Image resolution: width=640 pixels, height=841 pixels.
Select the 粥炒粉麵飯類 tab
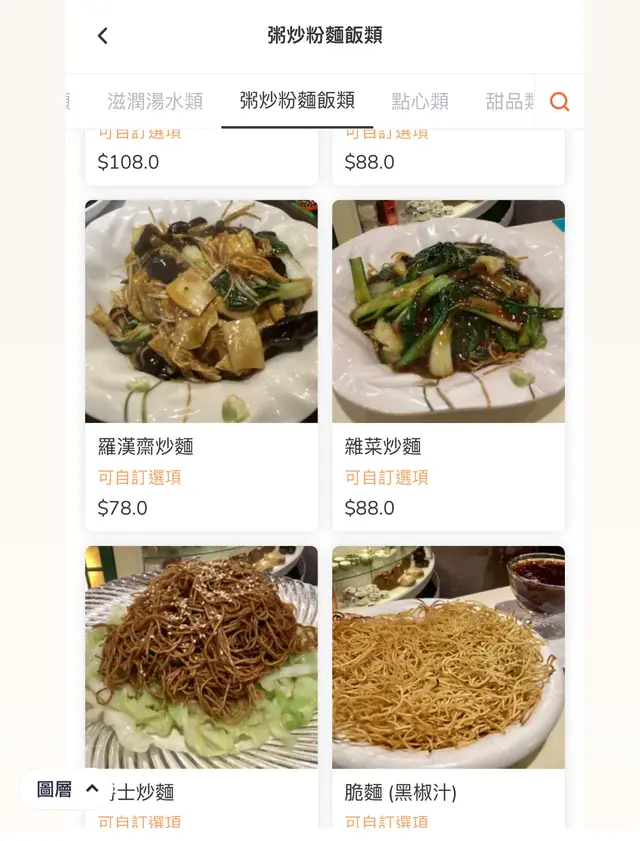(297, 100)
